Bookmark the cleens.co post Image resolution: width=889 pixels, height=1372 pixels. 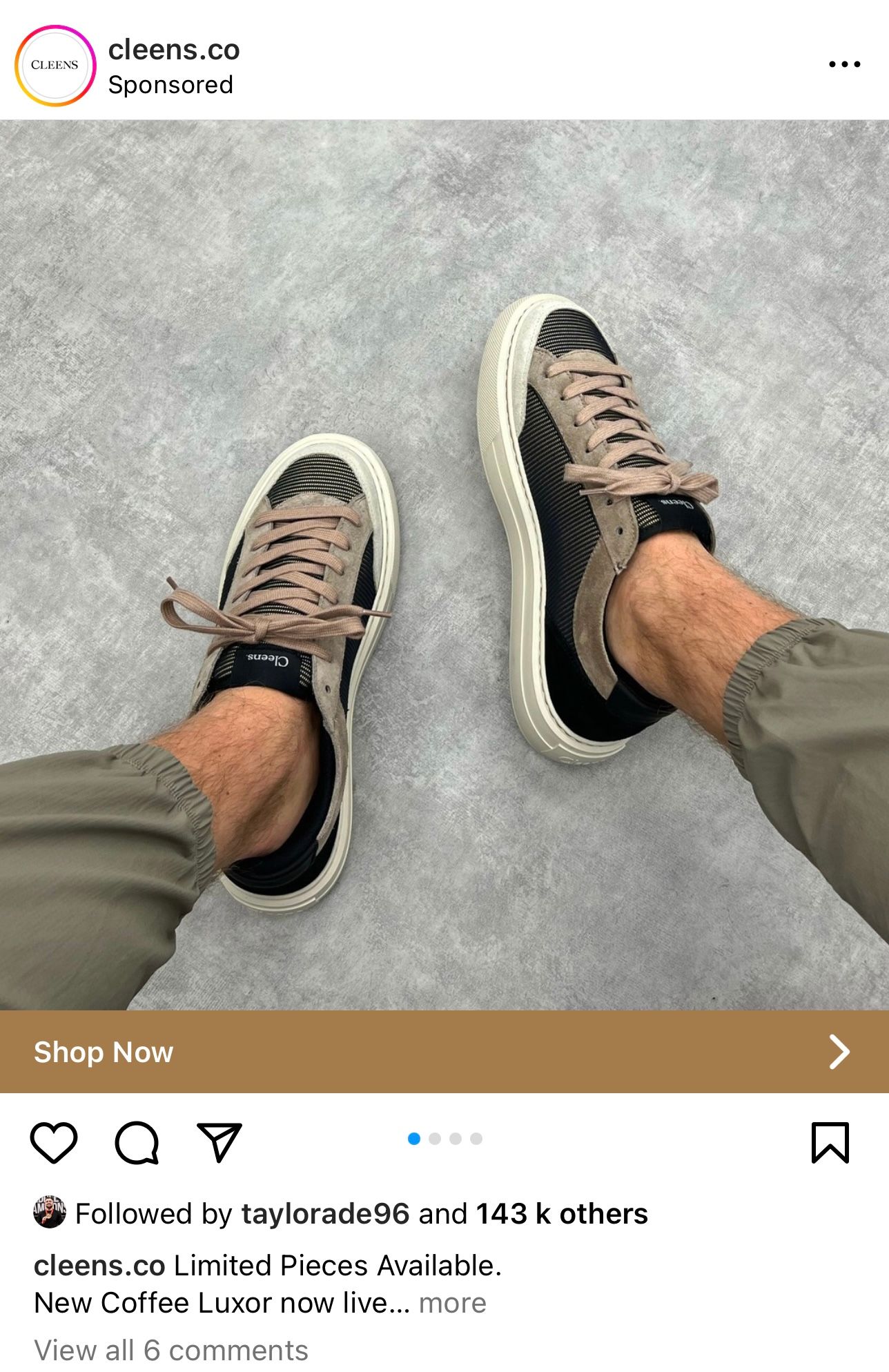click(829, 1143)
